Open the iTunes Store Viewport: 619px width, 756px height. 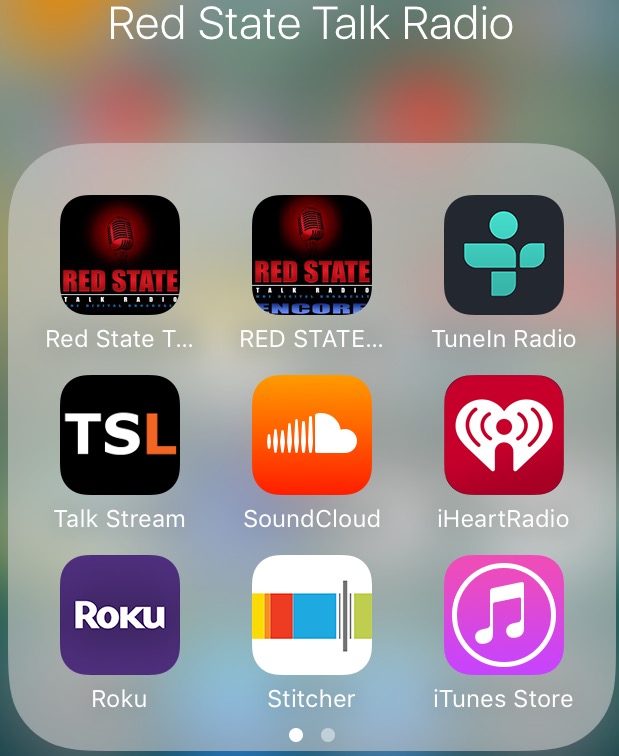click(504, 615)
